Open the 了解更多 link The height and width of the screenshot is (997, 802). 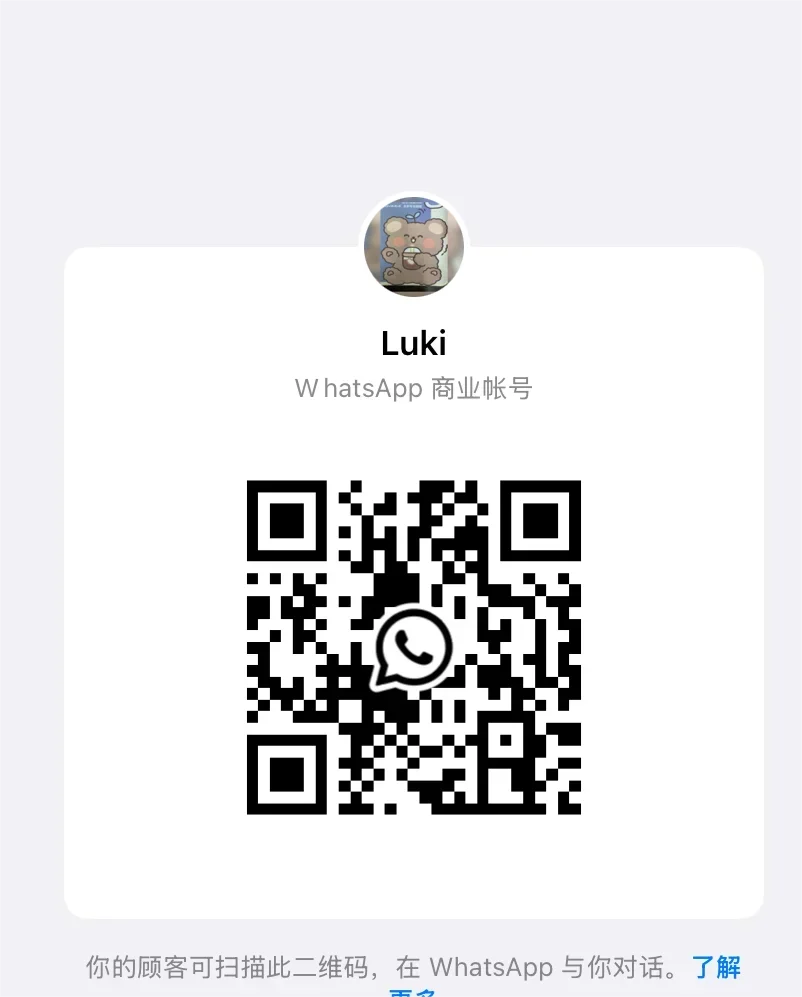(716, 968)
